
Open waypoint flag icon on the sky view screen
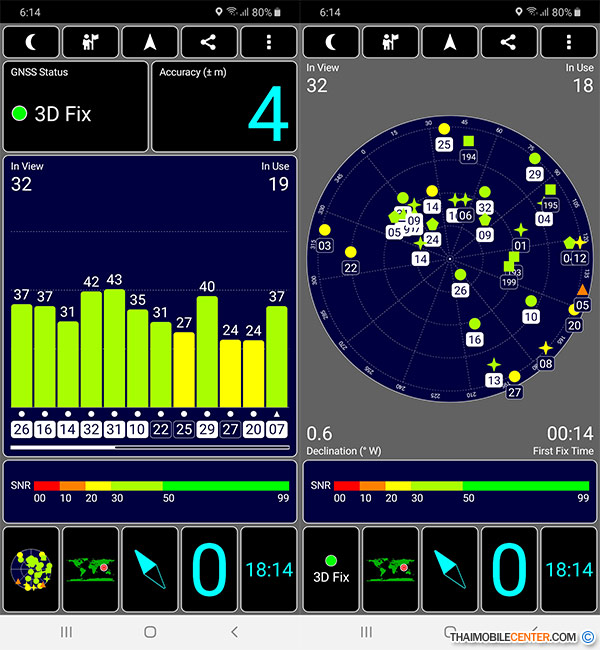tap(390, 42)
